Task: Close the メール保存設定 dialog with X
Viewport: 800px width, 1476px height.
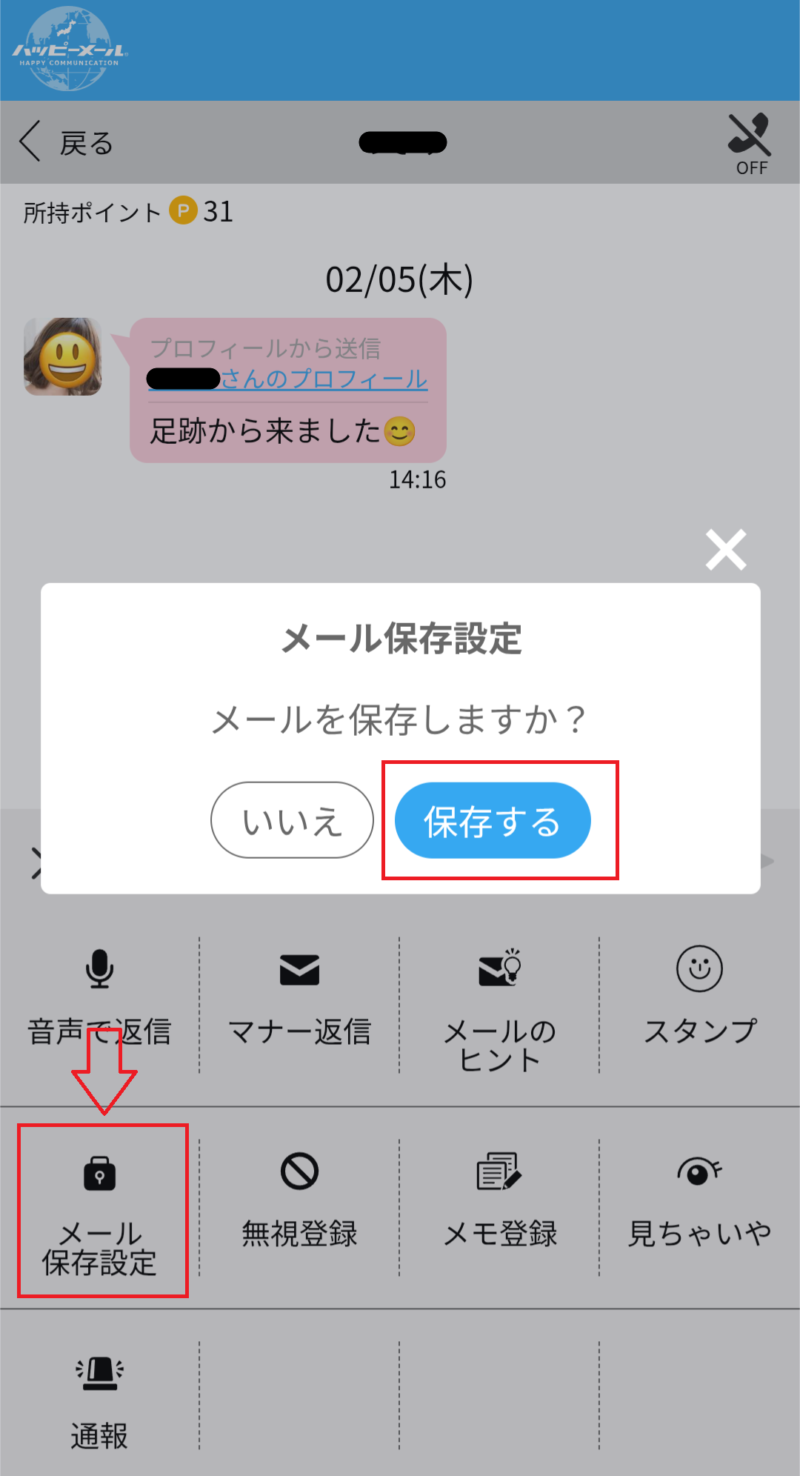Action: 725,550
